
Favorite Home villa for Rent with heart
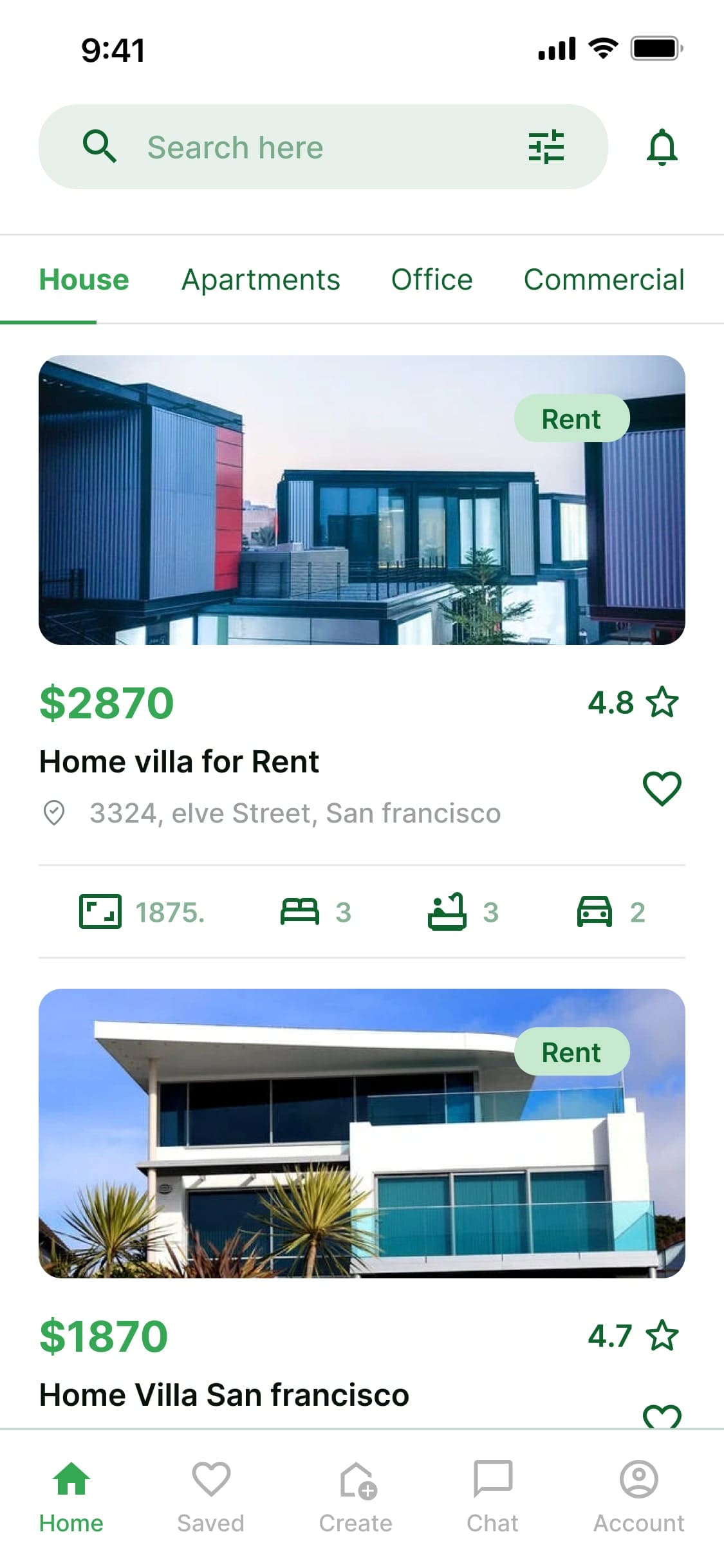[662, 788]
